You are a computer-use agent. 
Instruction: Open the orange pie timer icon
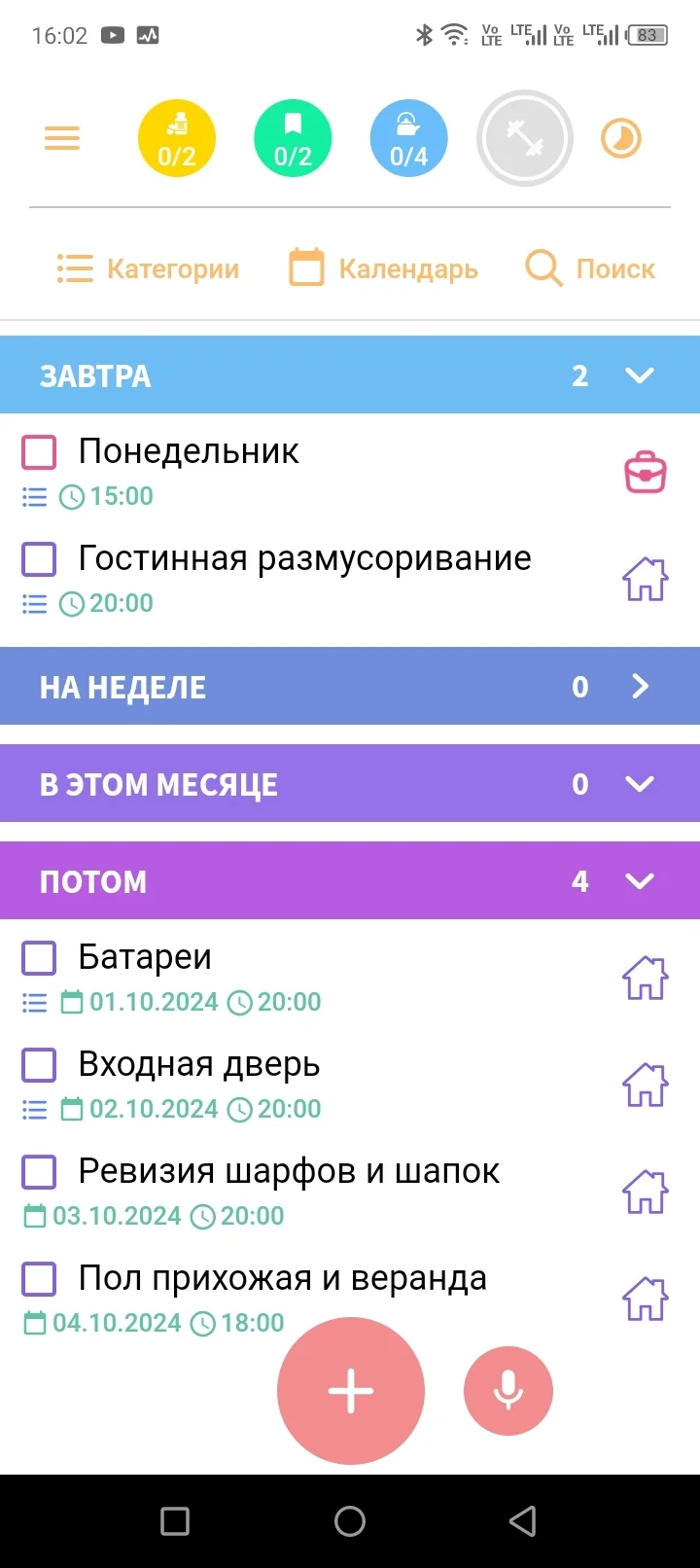coord(620,139)
